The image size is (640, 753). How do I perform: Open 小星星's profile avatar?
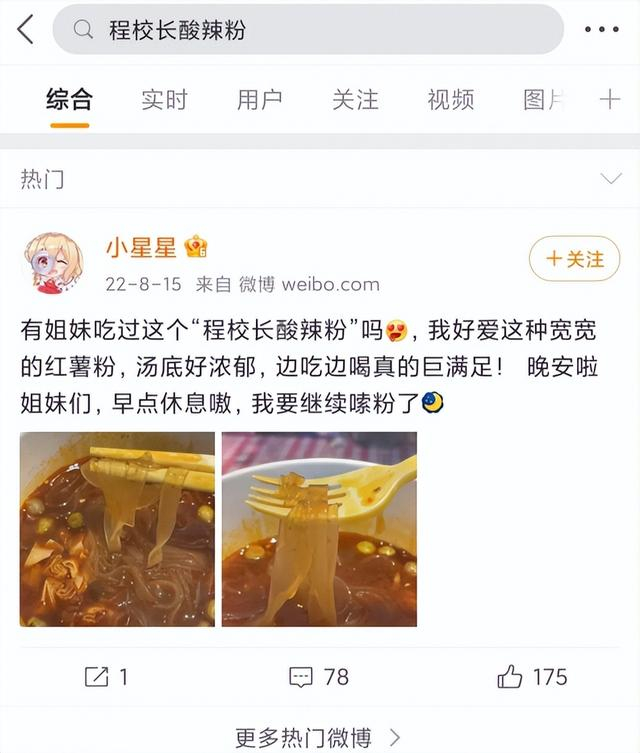(x=51, y=264)
